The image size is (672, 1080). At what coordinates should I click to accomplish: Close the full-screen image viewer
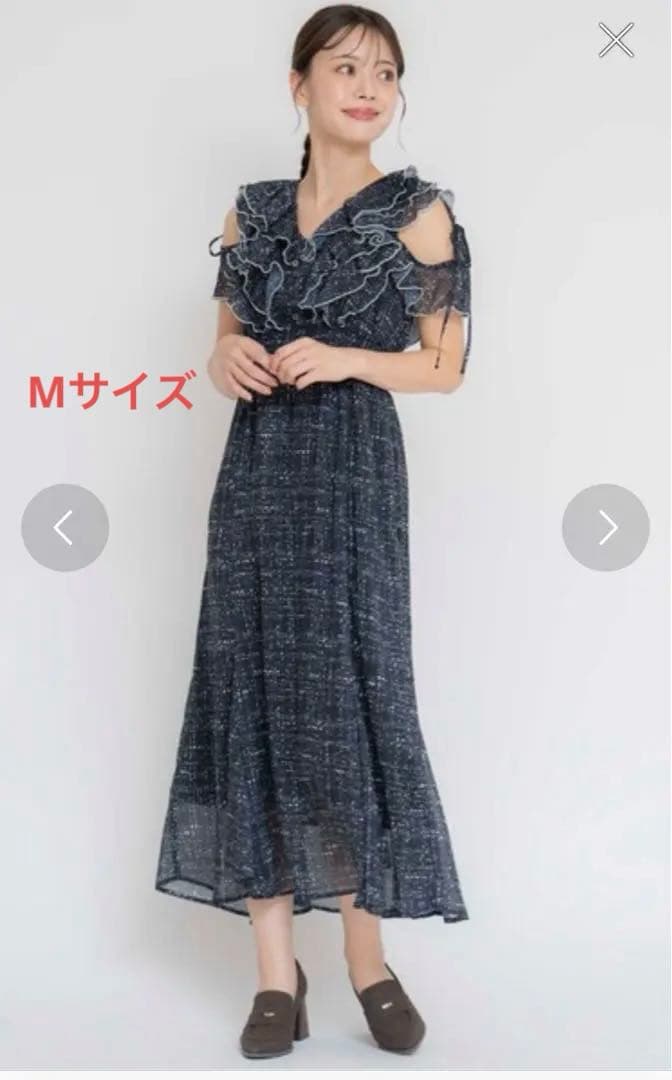tap(616, 40)
